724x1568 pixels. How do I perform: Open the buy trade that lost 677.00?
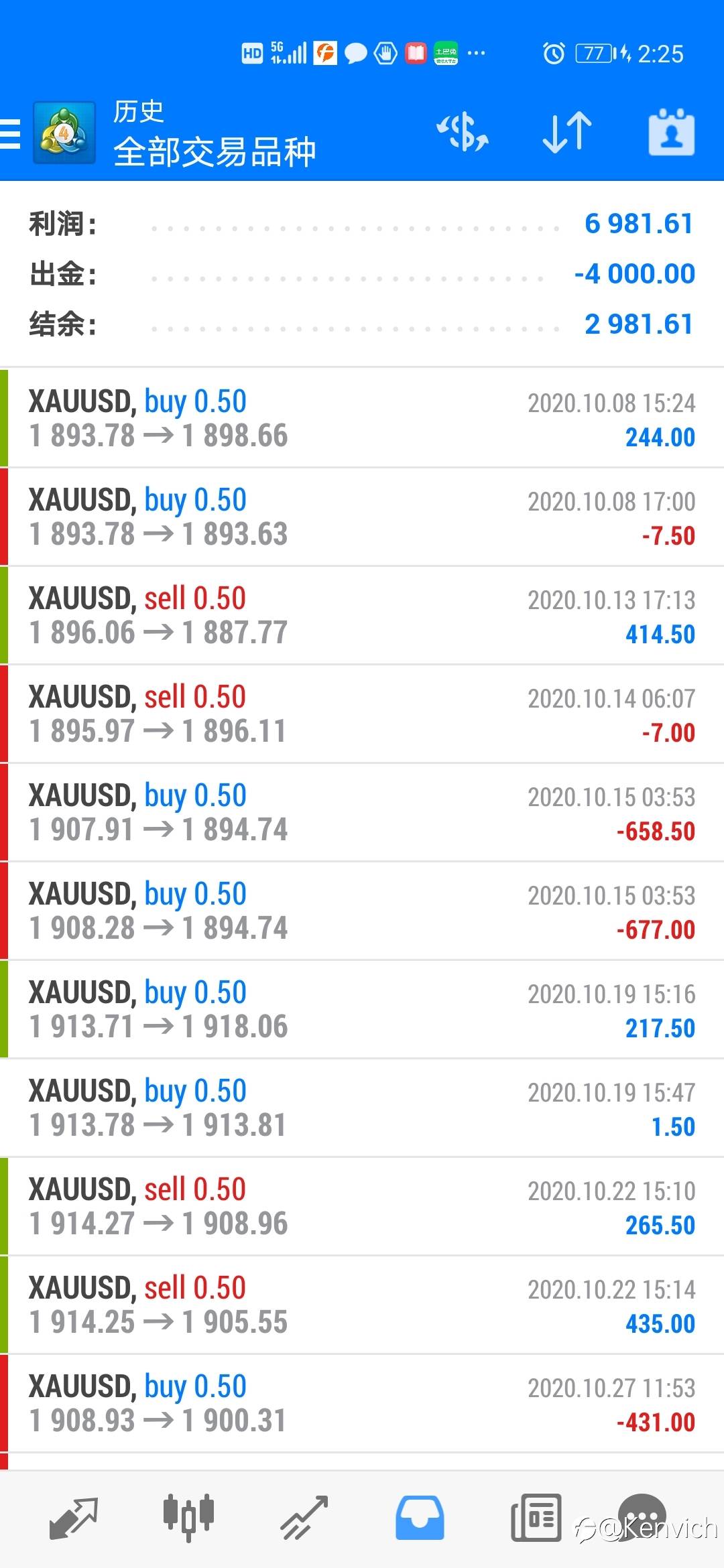pyautogui.click(x=362, y=911)
